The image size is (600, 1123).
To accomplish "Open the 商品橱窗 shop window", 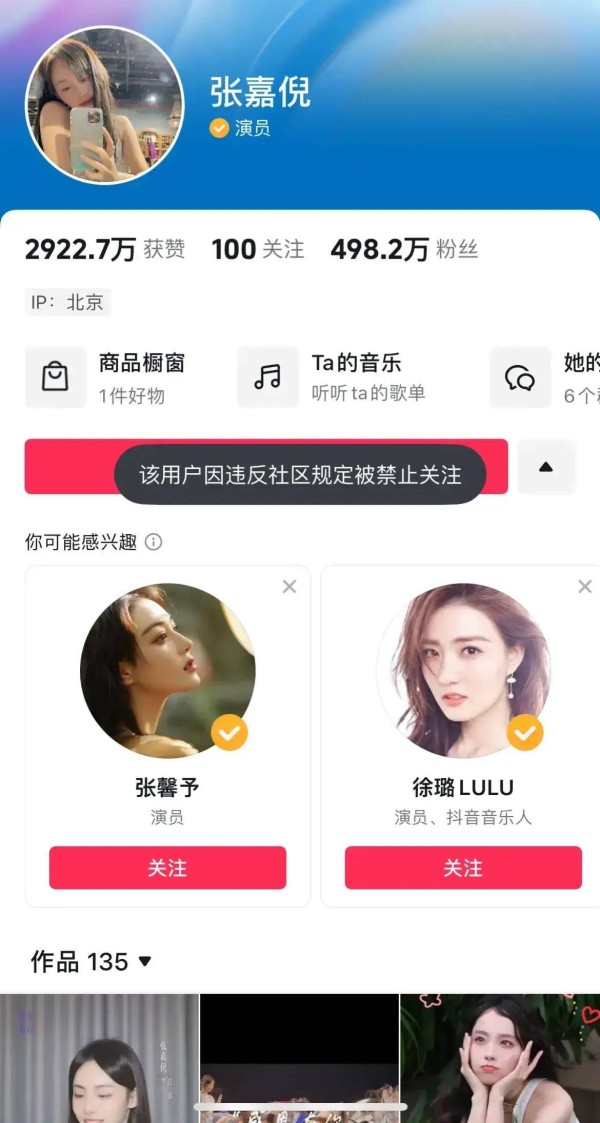I will tap(106, 377).
